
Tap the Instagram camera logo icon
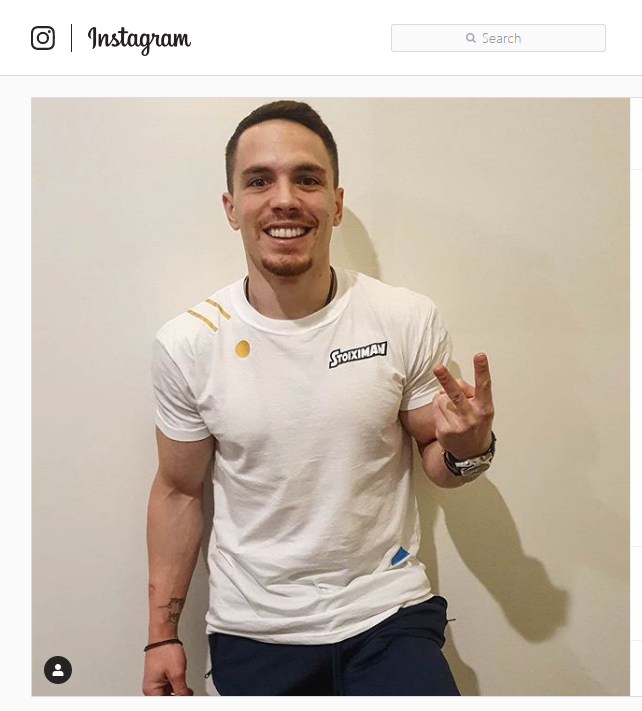point(43,38)
